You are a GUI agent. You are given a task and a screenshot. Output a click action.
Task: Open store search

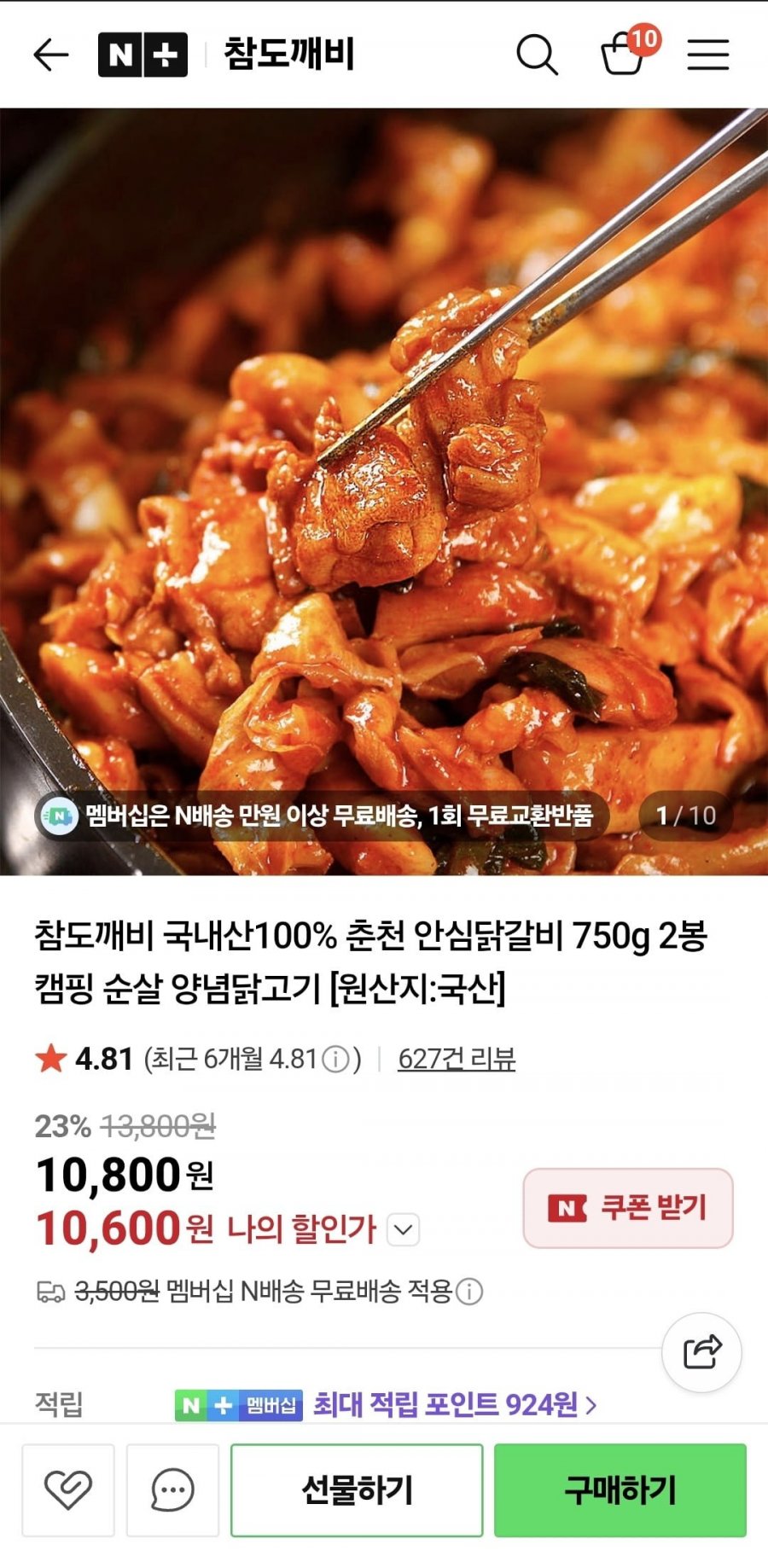(x=537, y=55)
